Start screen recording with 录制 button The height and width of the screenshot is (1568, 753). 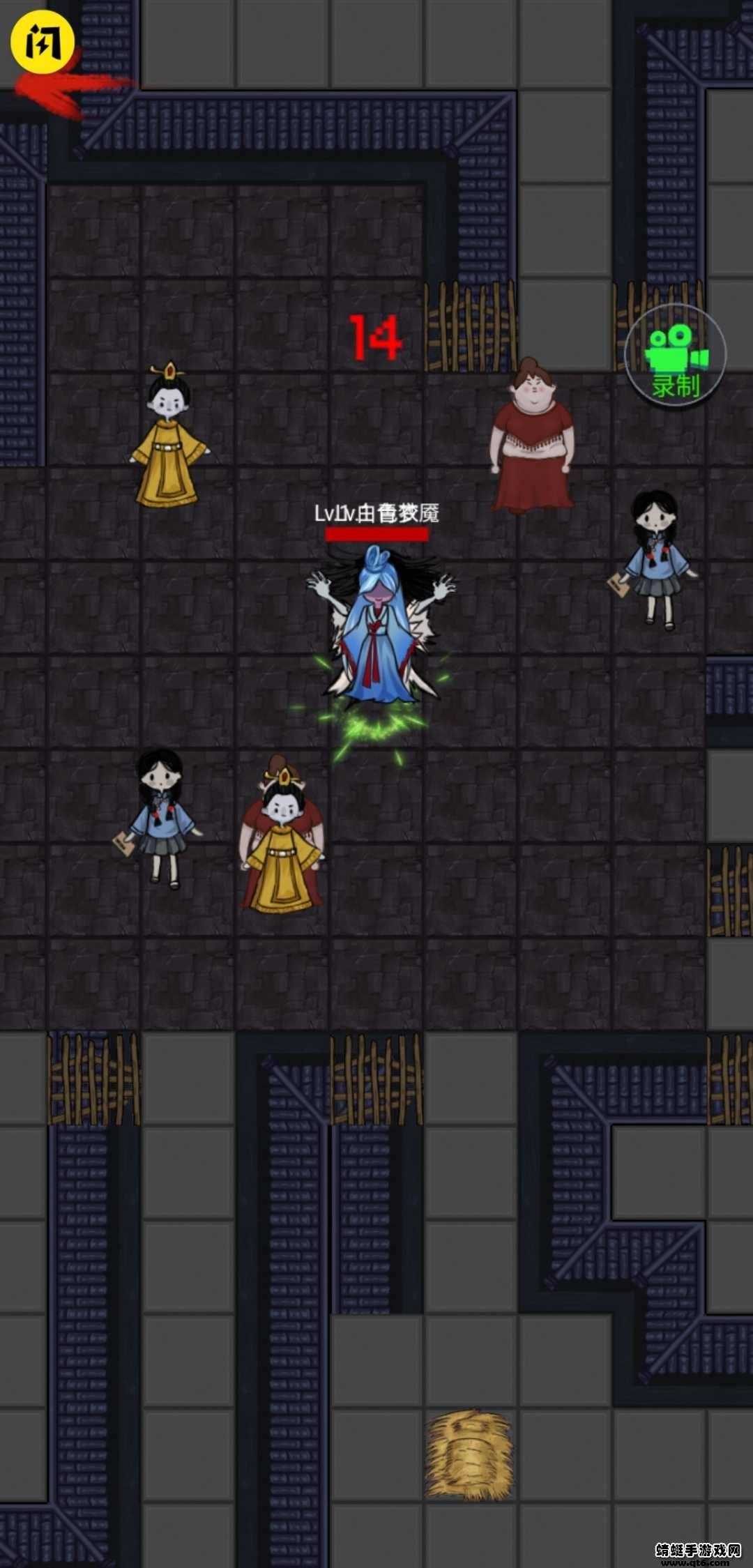(x=675, y=357)
